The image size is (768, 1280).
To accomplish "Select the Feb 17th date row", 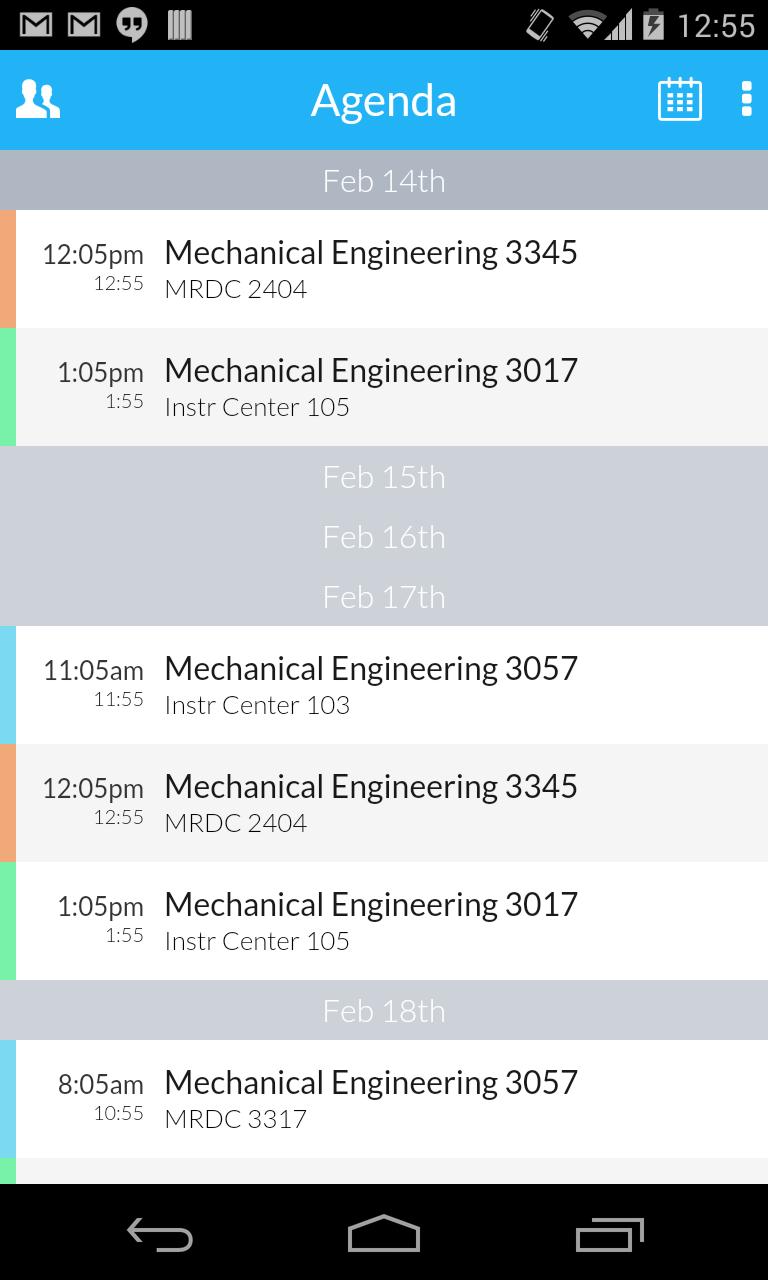I will coord(384,597).
